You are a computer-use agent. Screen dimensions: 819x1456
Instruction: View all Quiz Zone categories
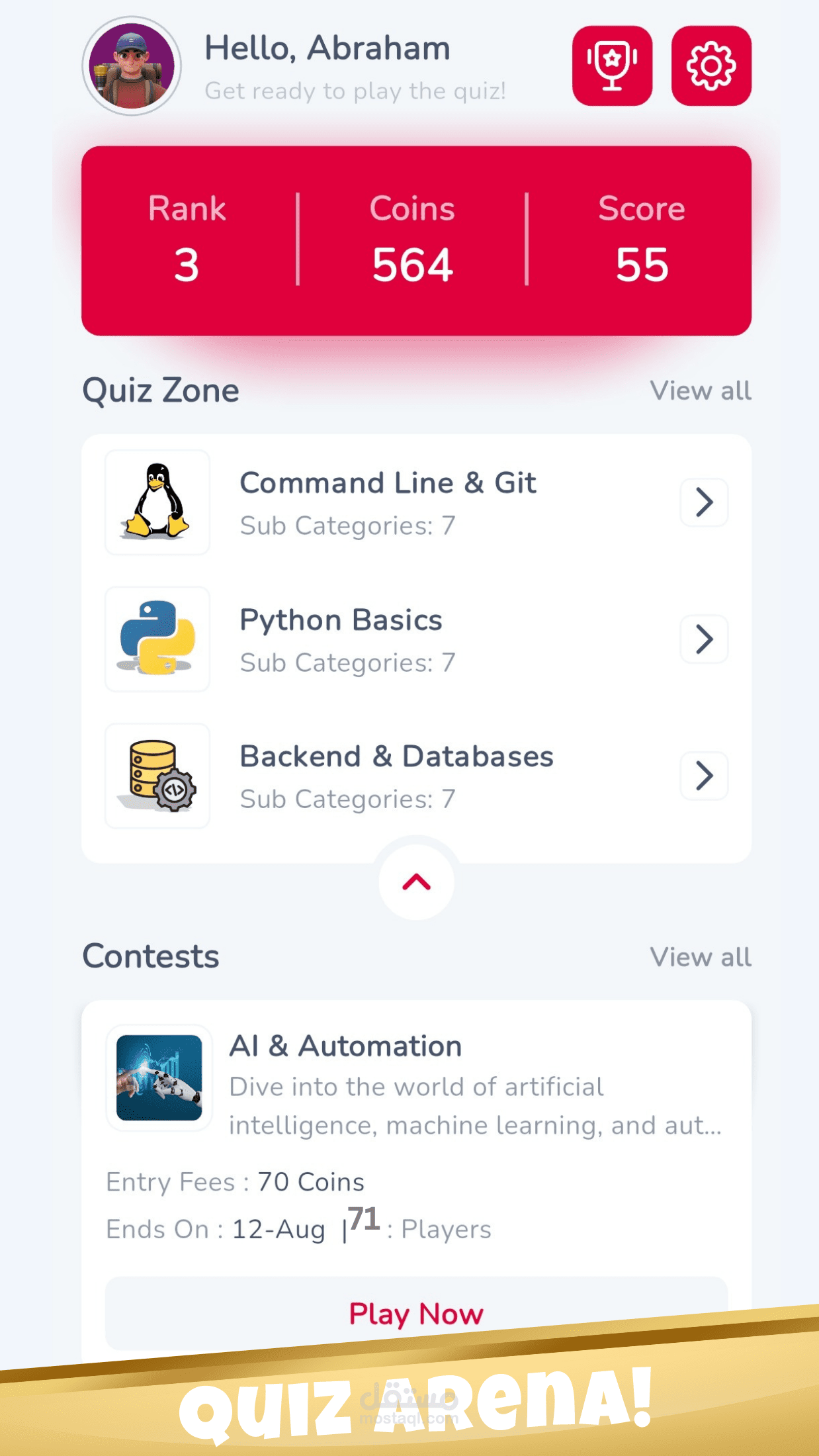700,390
